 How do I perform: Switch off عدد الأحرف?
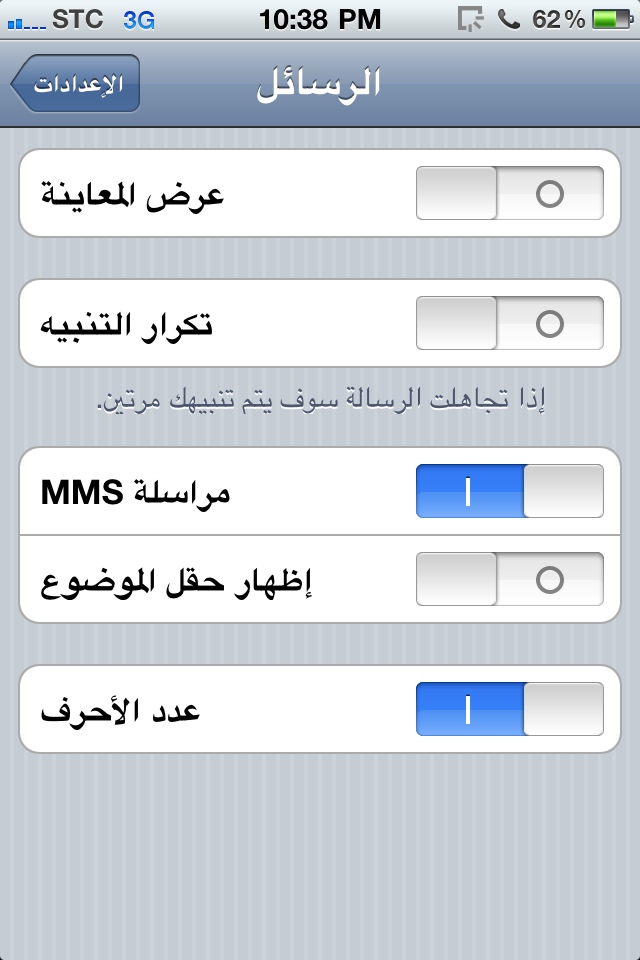pos(510,709)
